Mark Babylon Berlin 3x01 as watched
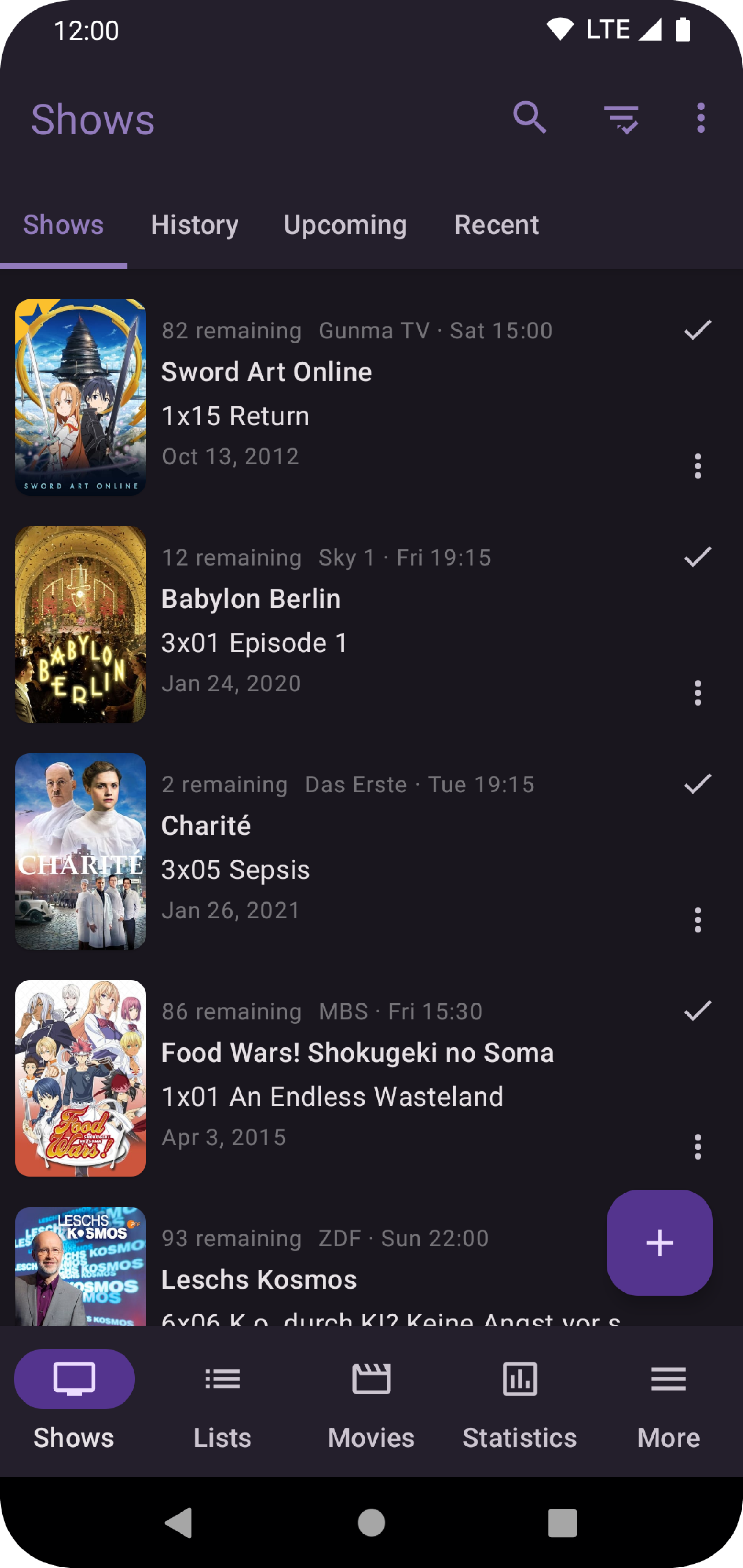 pyautogui.click(x=697, y=557)
